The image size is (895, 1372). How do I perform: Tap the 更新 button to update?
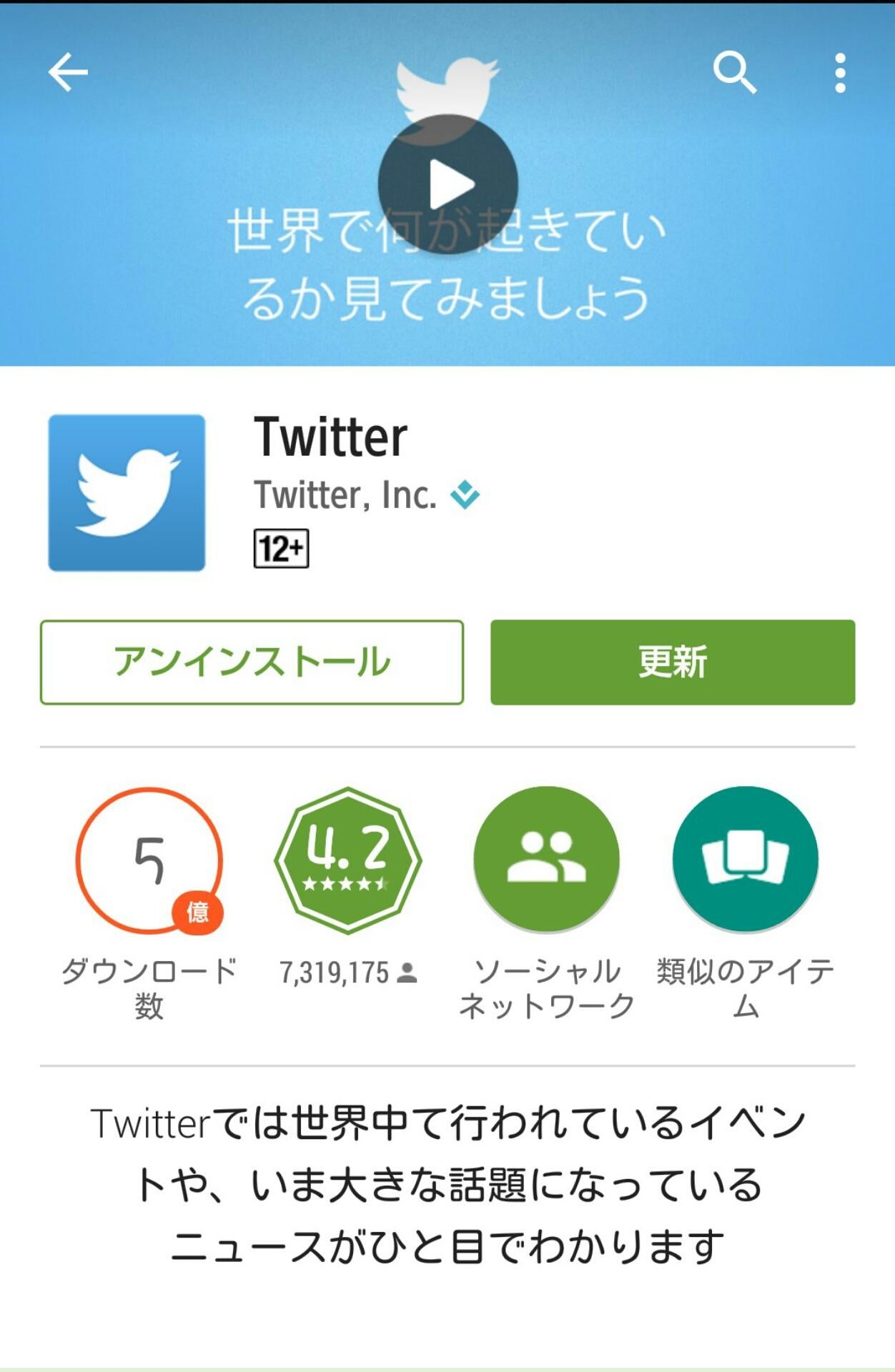672,662
